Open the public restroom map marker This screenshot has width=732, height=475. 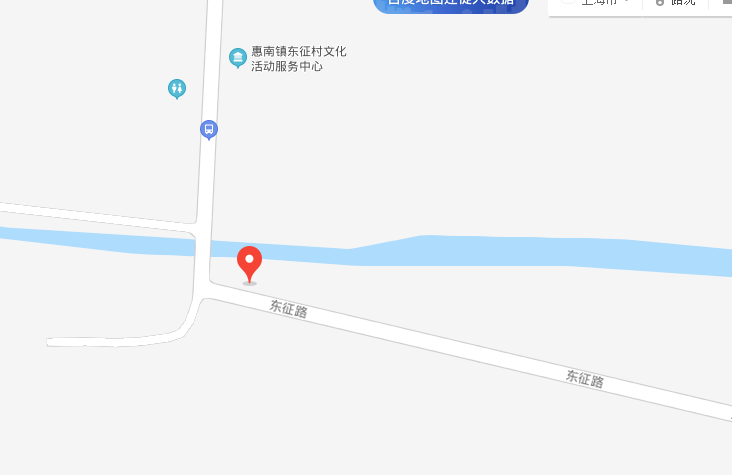[177, 89]
